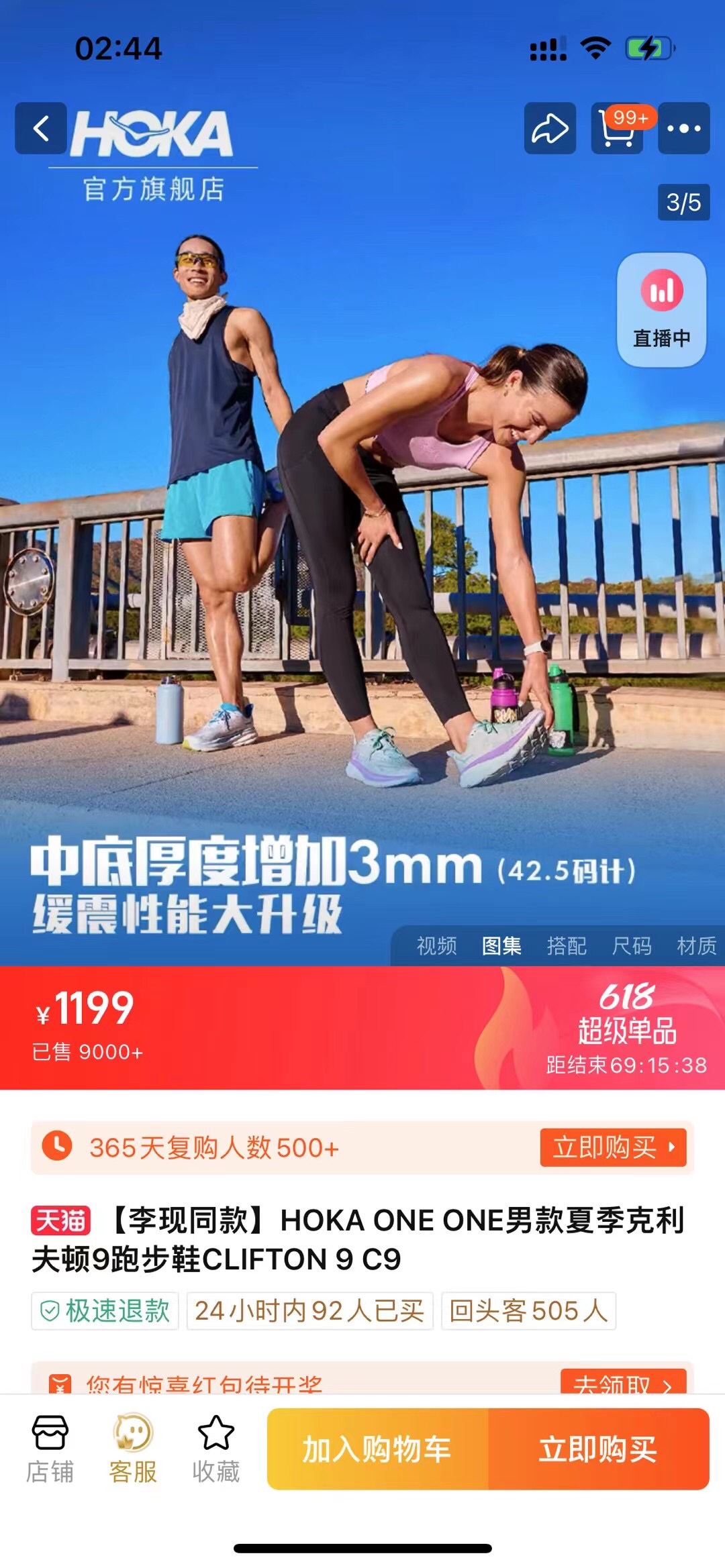The width and height of the screenshot is (725, 1568).
Task: Share this HOKA product
Action: click(x=550, y=128)
